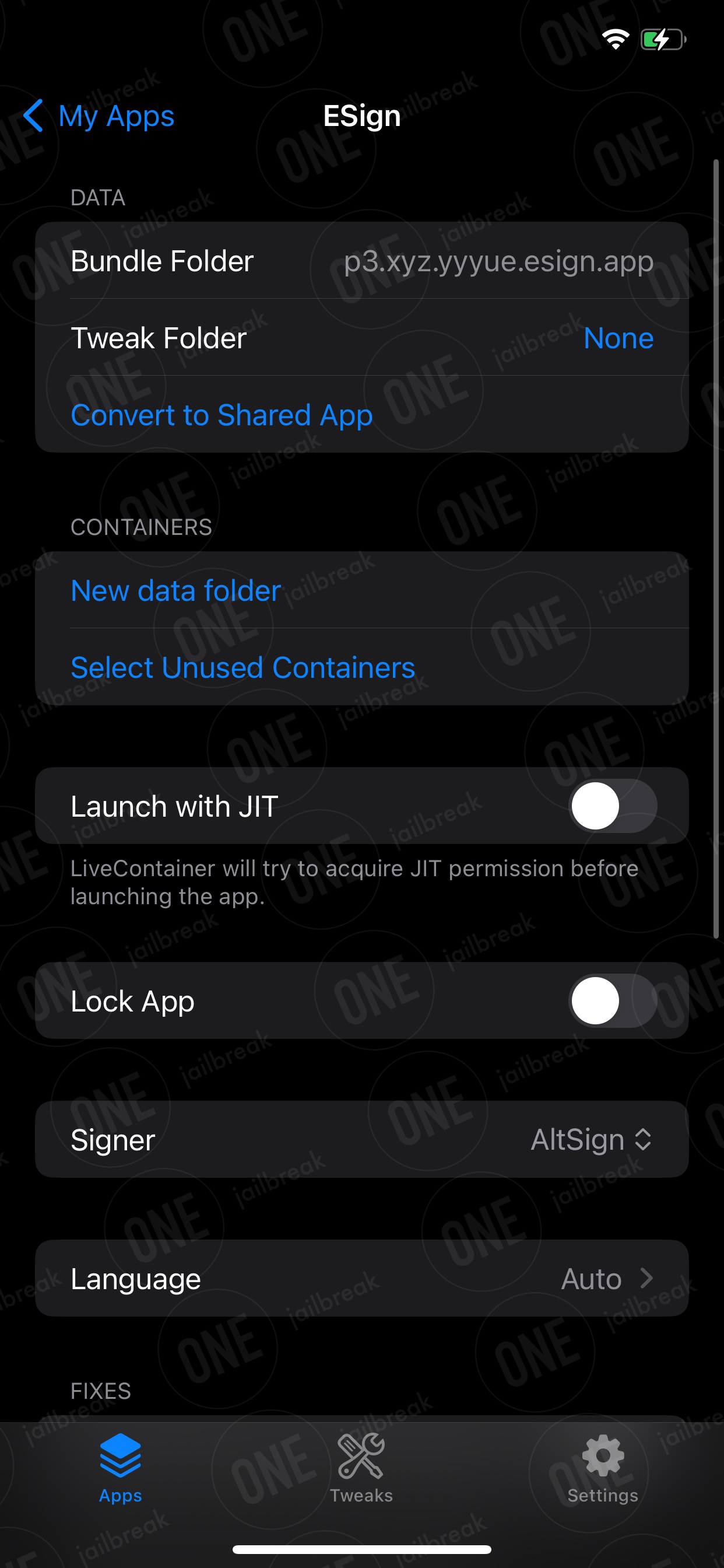Switch to the Settings tab

coord(603,1468)
